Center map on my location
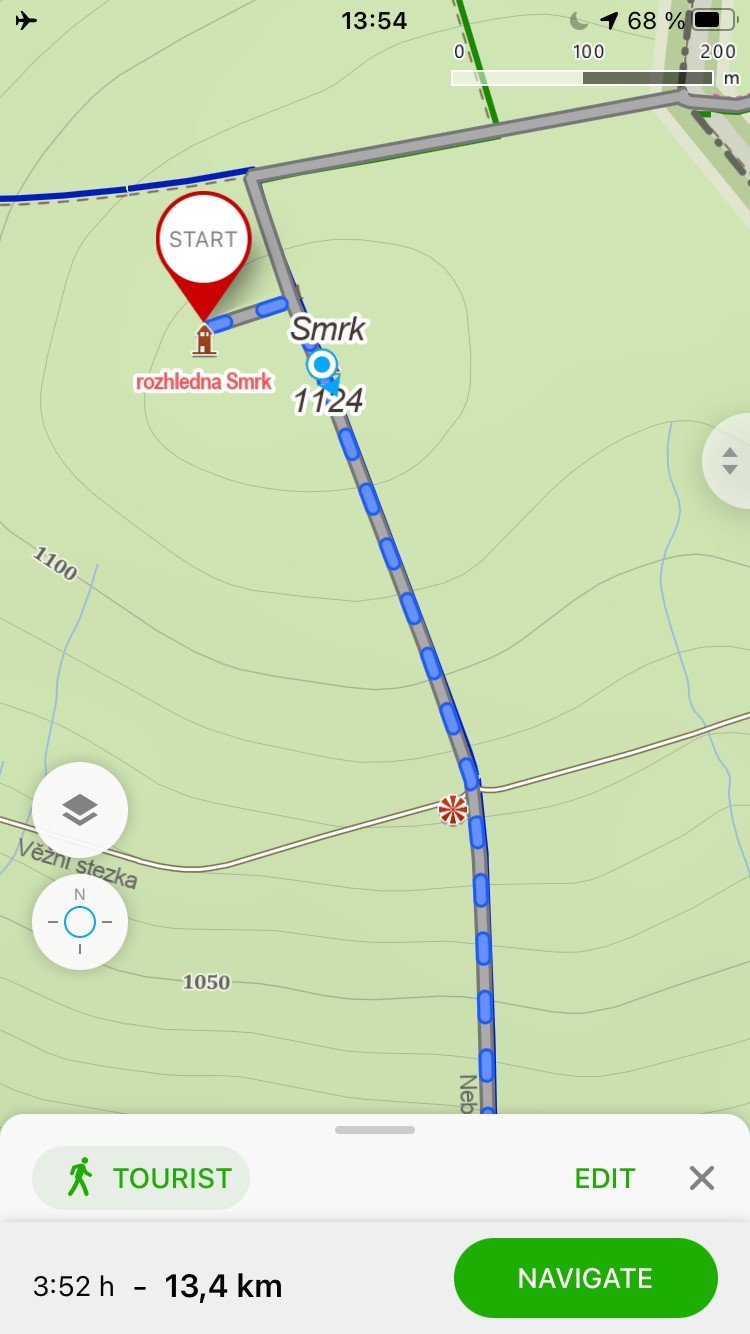 pyautogui.click(x=80, y=921)
